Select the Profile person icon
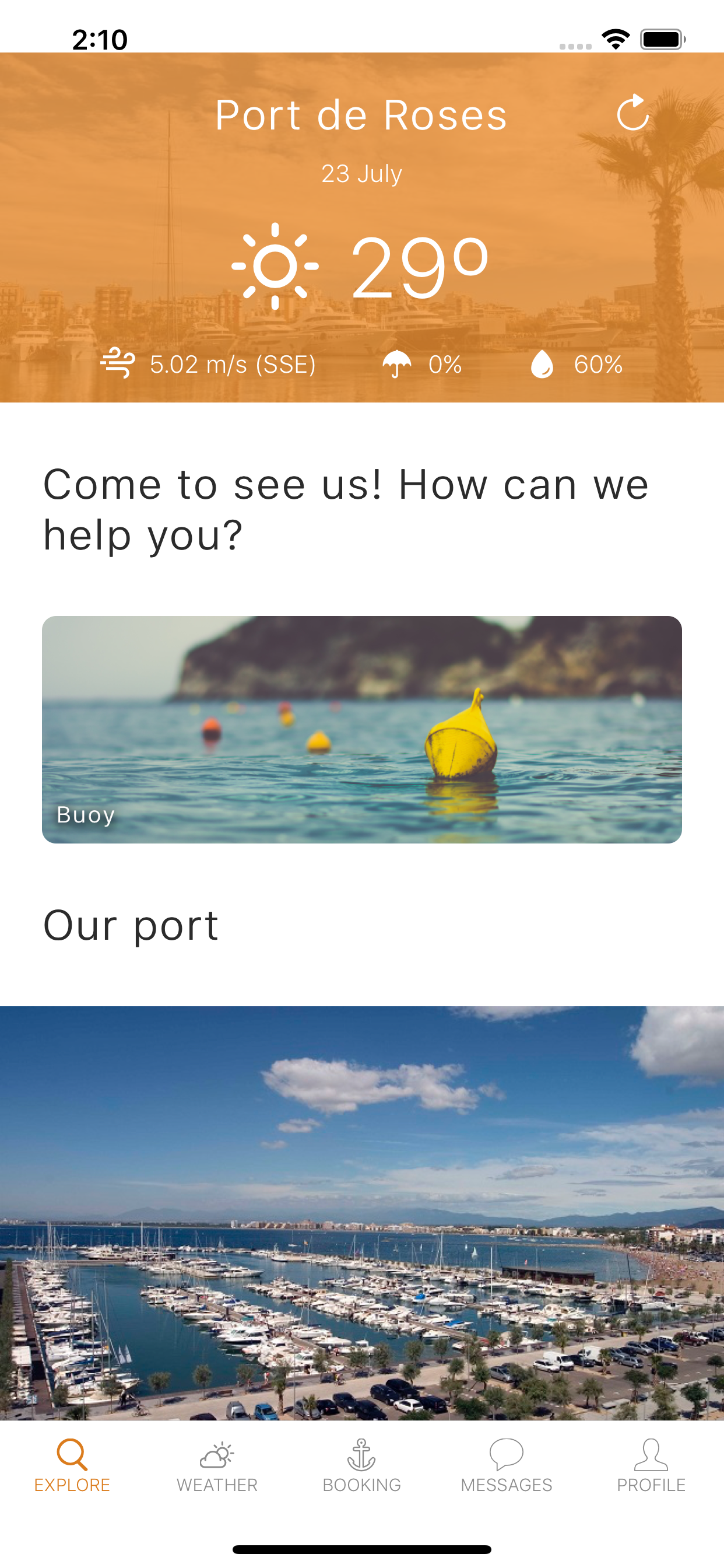The height and width of the screenshot is (1568, 724). 651,1454
